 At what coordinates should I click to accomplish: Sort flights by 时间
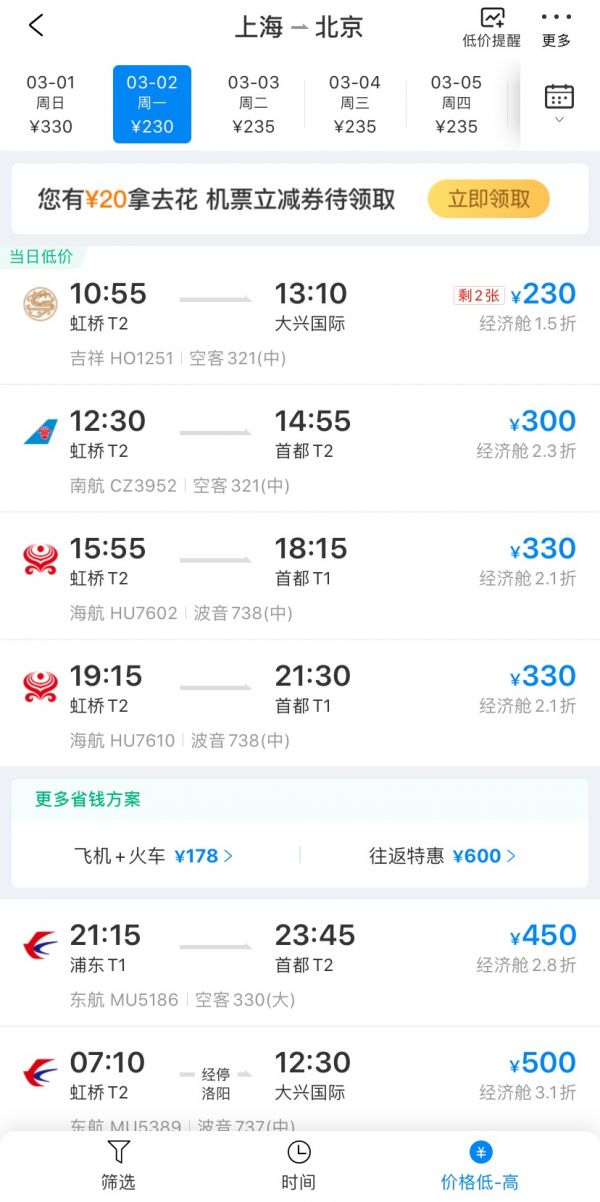coord(298,1165)
